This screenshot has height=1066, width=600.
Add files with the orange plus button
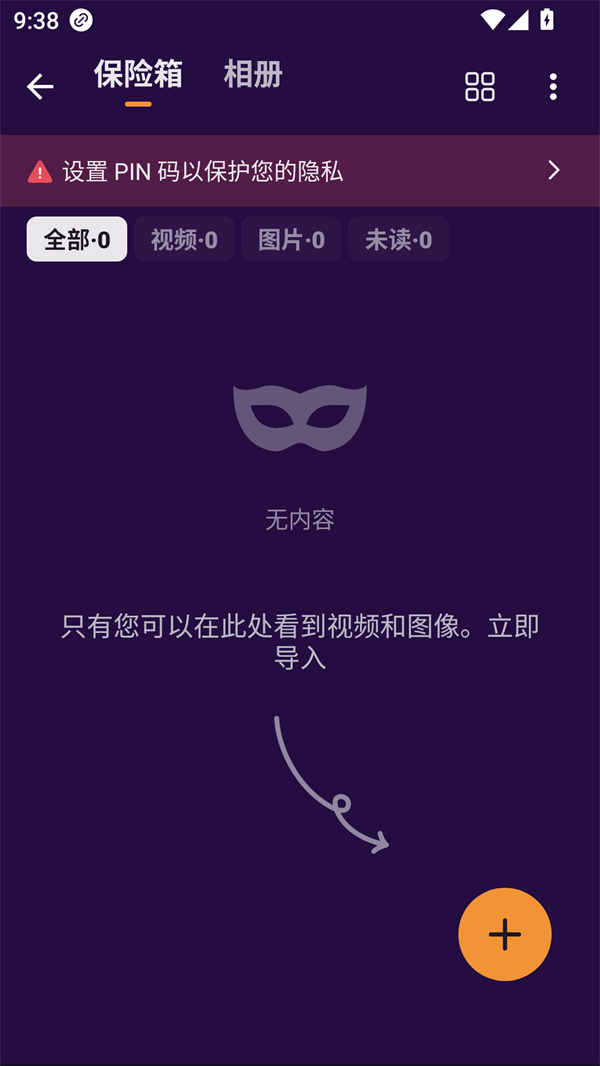click(x=505, y=934)
